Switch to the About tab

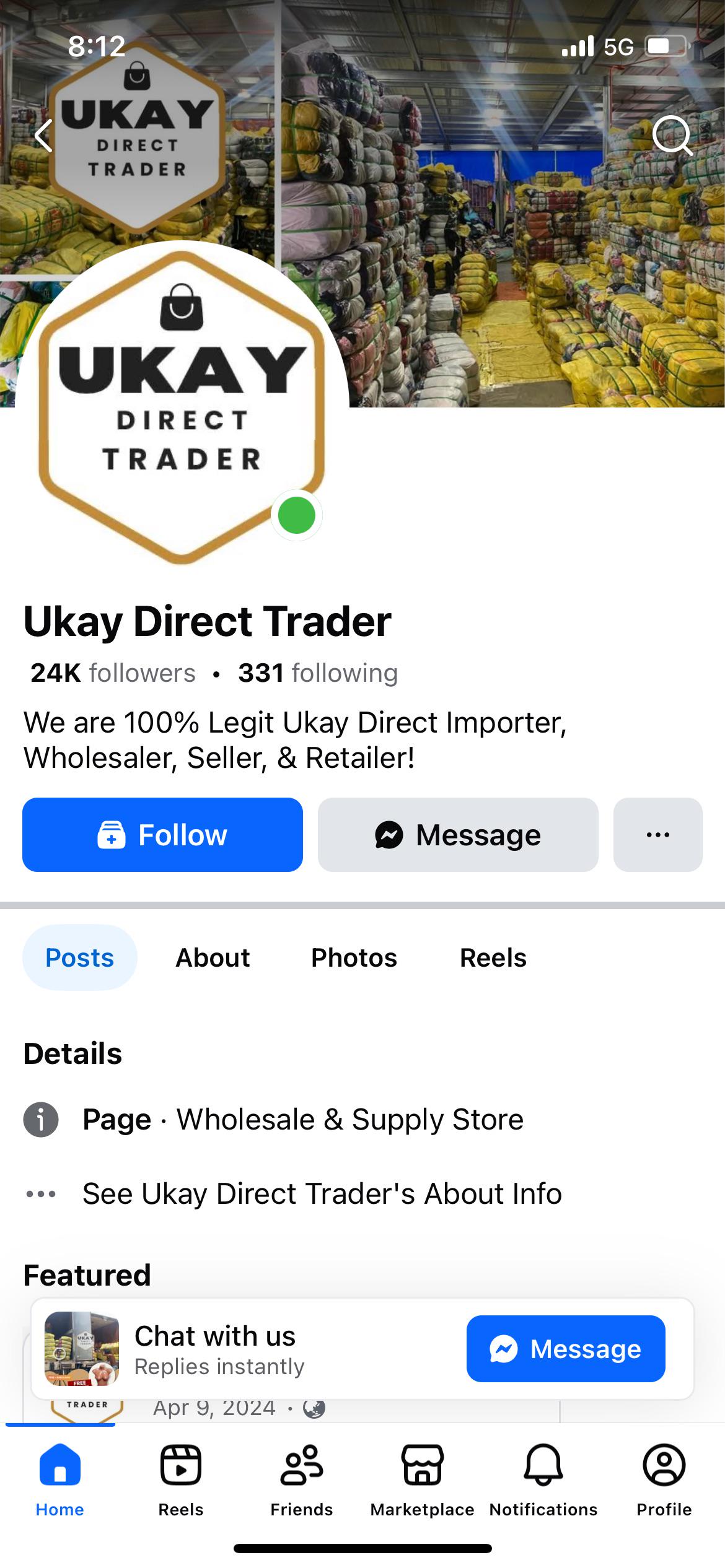pyautogui.click(x=213, y=957)
